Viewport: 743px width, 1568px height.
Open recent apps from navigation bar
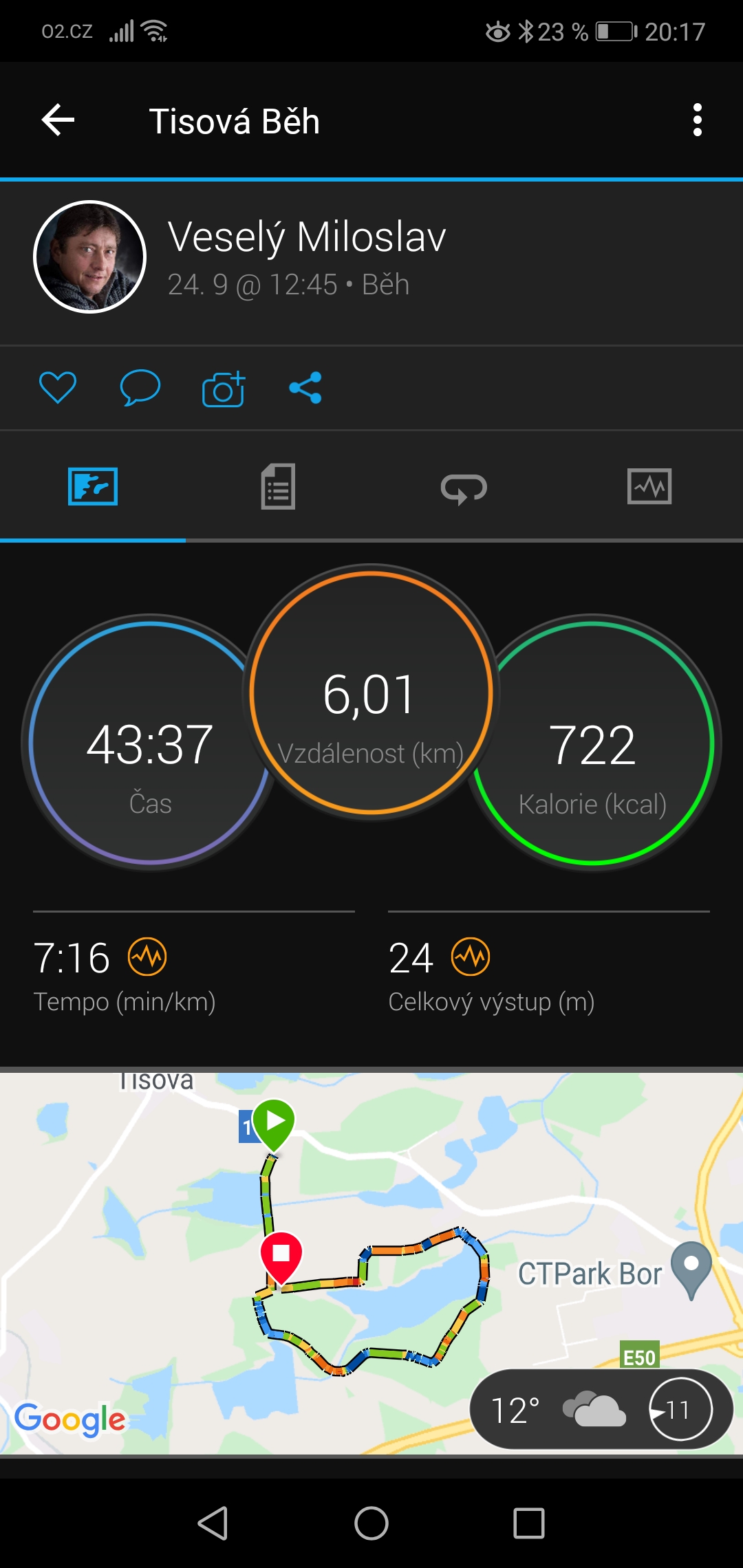pos(529,1523)
